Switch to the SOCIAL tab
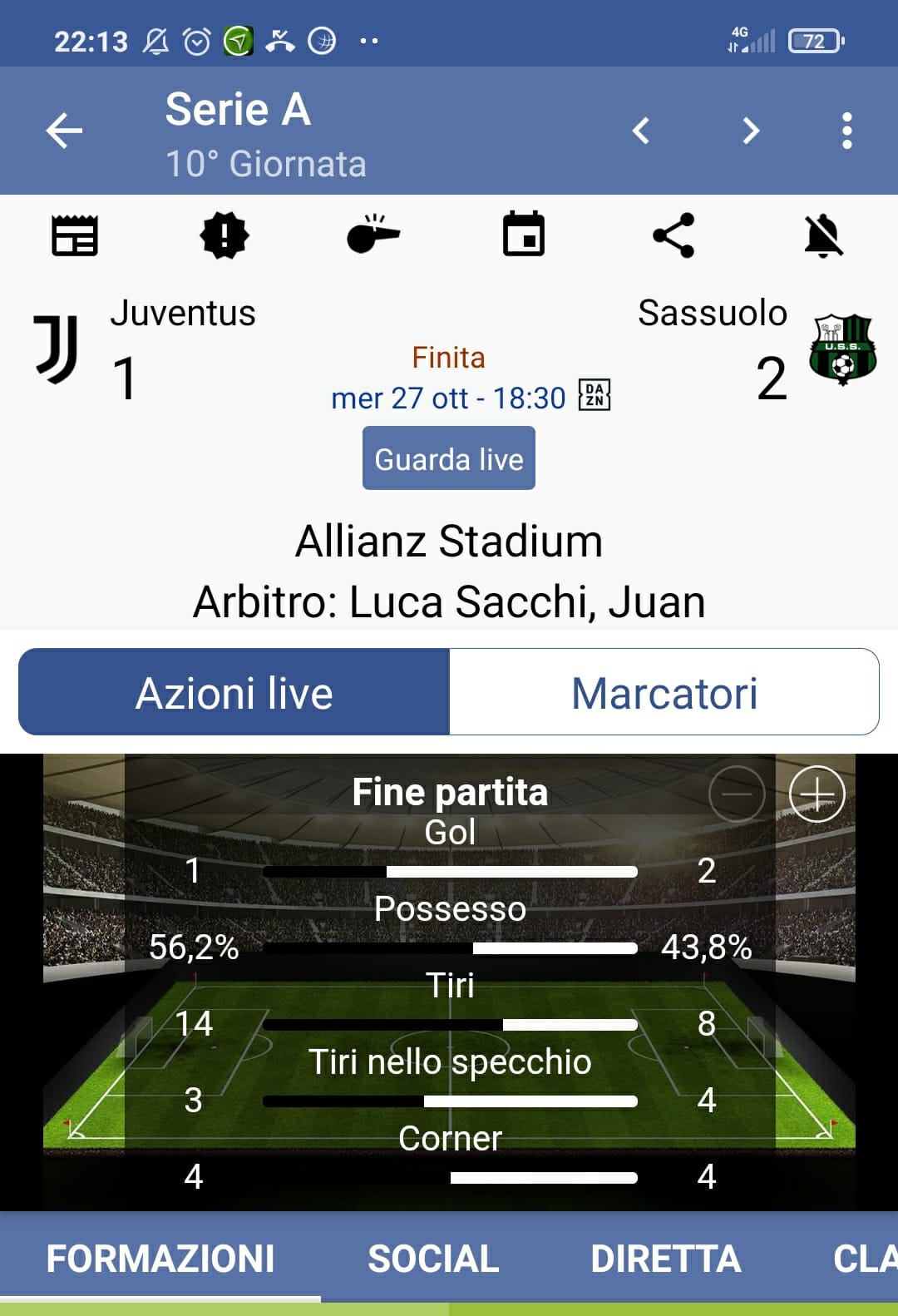 coord(433,1259)
